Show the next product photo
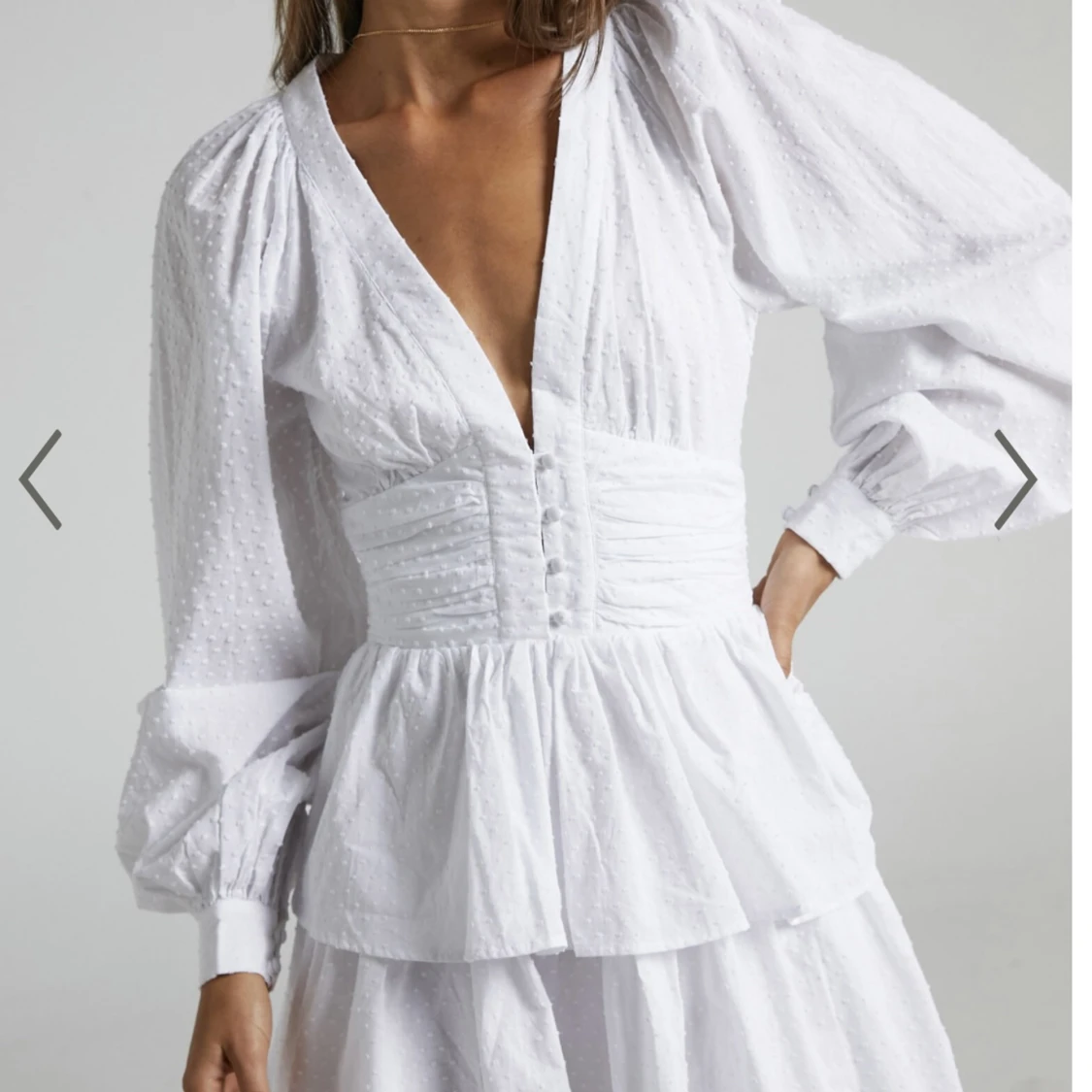1092x1092 pixels. (1014, 480)
